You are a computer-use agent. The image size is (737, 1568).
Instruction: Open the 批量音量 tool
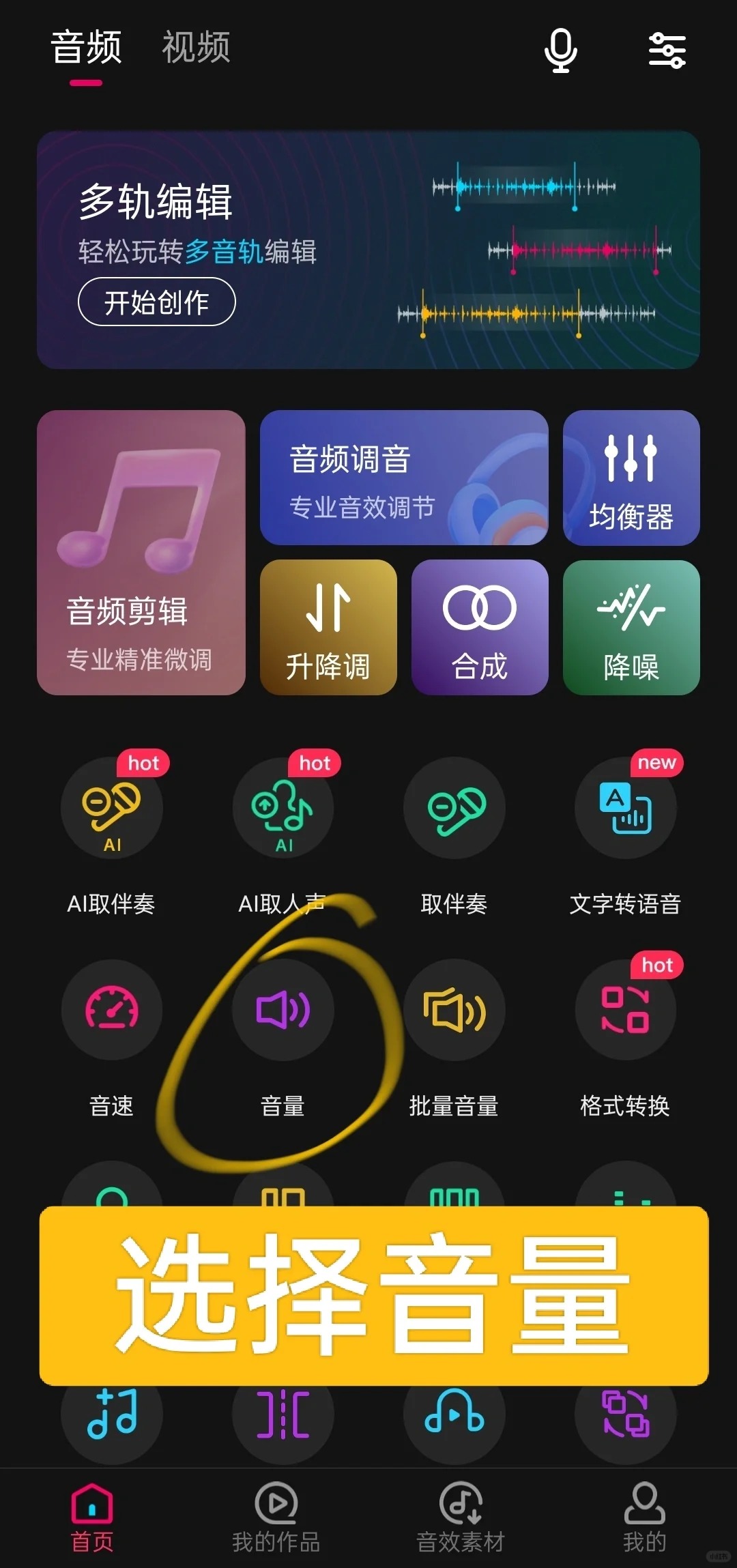(454, 1010)
